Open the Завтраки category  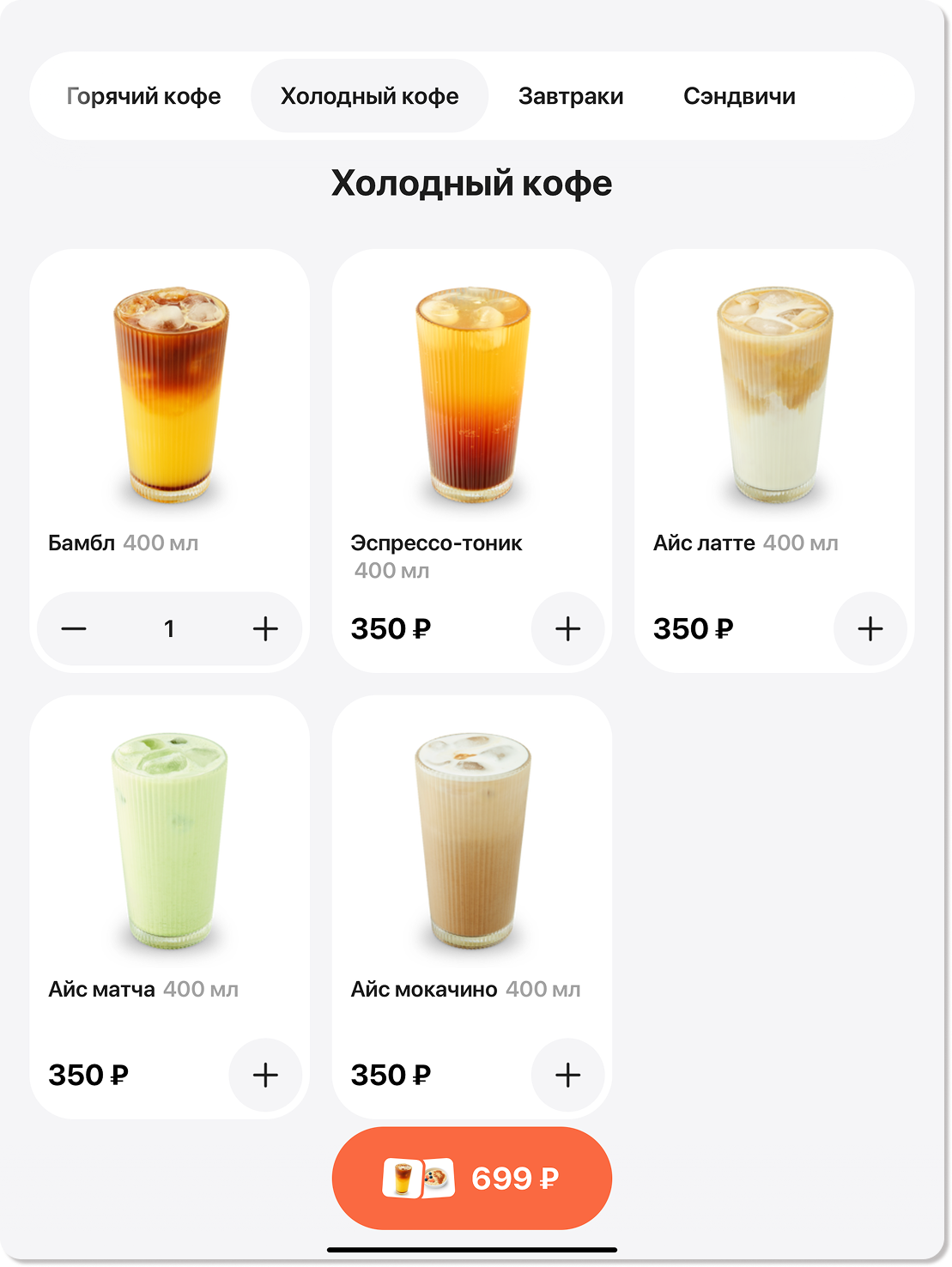pyautogui.click(x=571, y=96)
